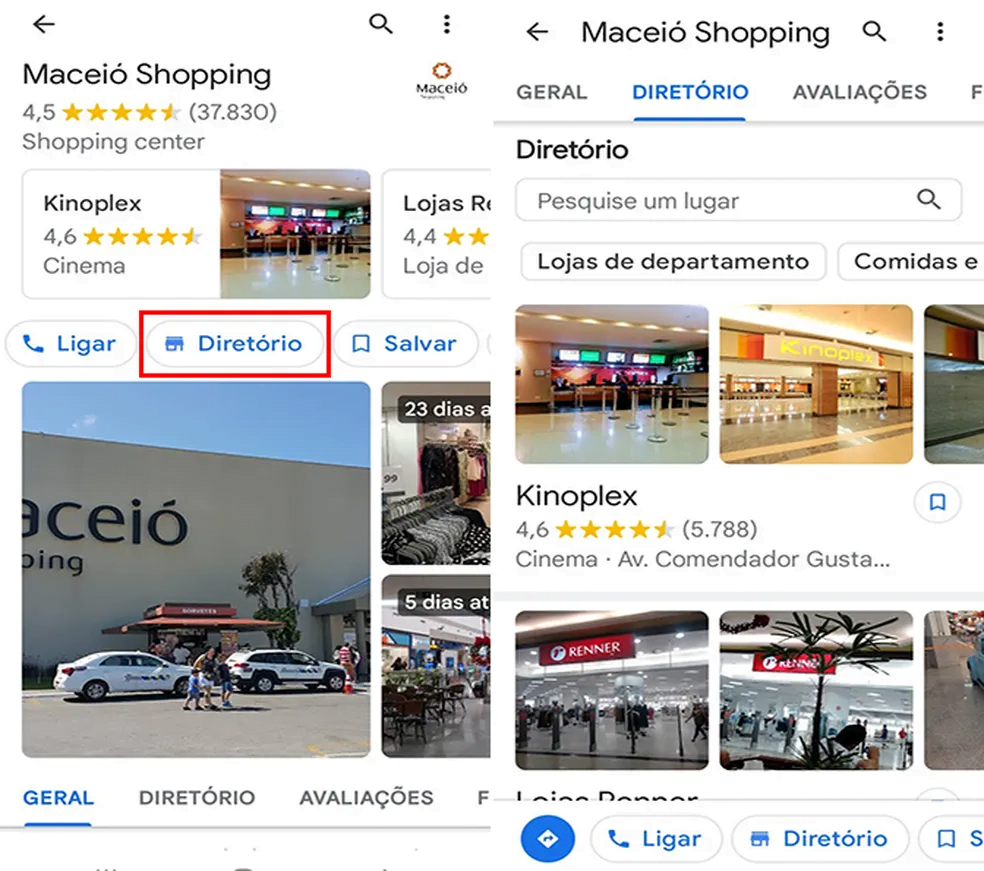Bookmark Kinoplex in the directory list
The width and height of the screenshot is (984, 871).
937,503
